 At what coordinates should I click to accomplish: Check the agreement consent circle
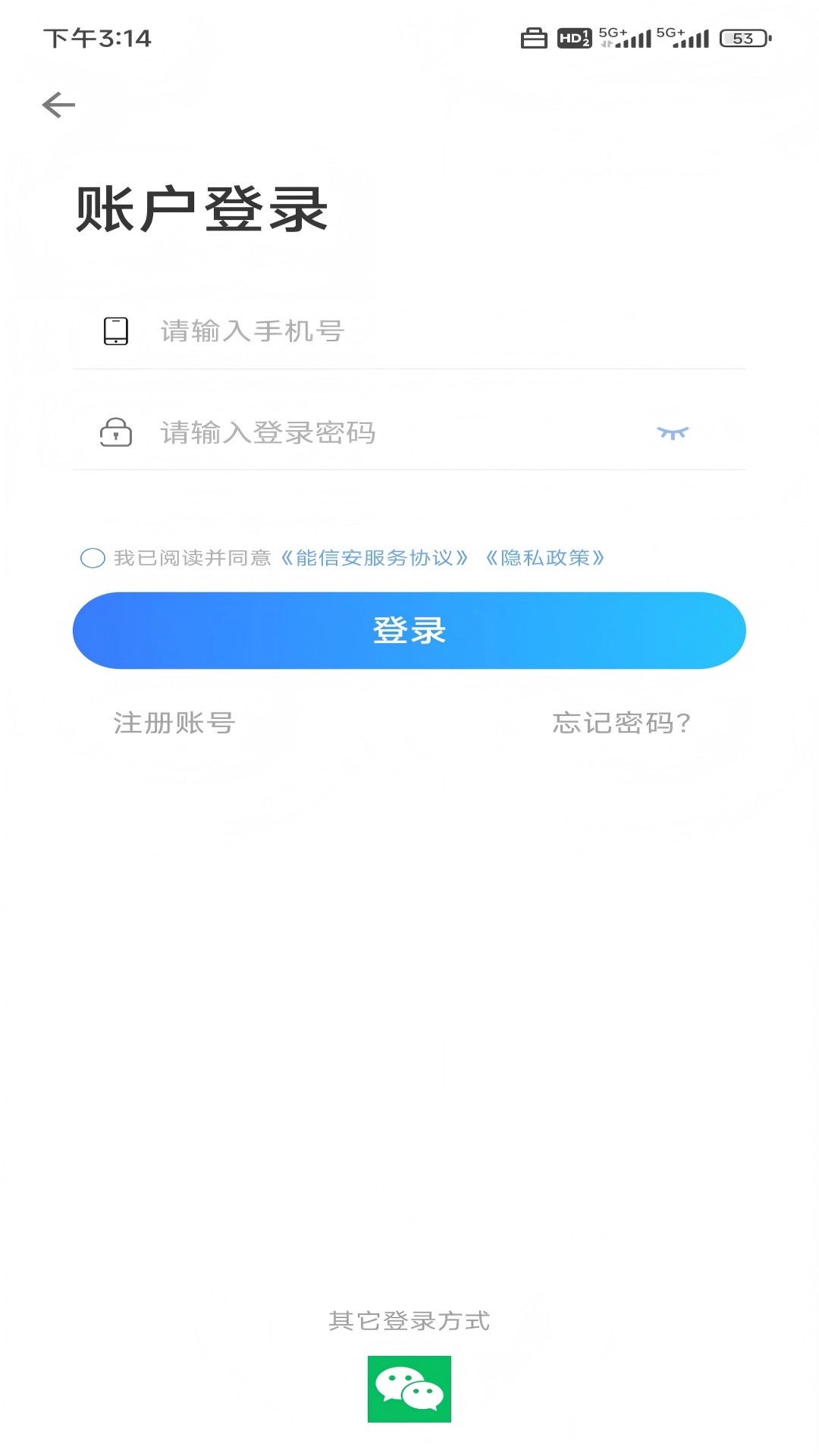click(x=93, y=558)
